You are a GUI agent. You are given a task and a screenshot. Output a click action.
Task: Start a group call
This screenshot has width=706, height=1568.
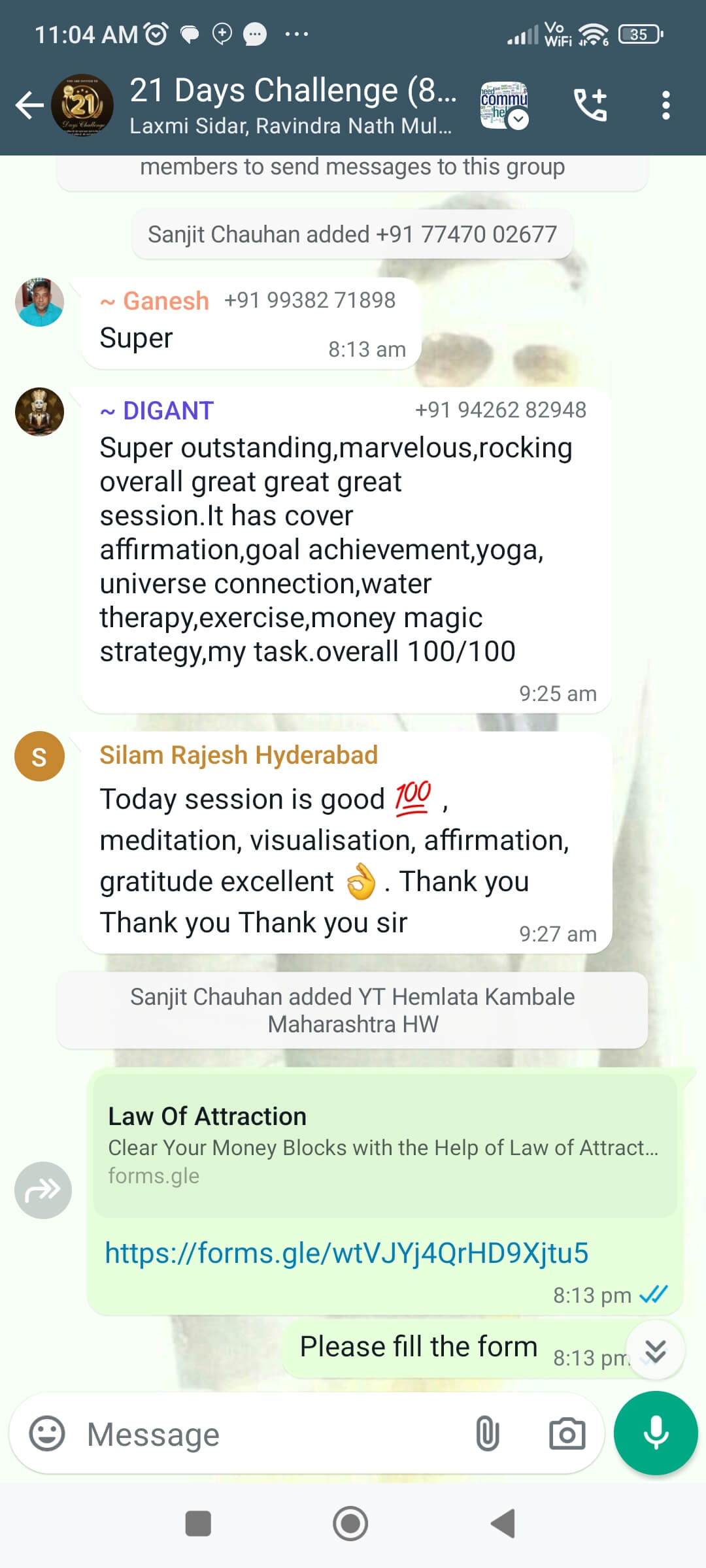[x=590, y=105]
